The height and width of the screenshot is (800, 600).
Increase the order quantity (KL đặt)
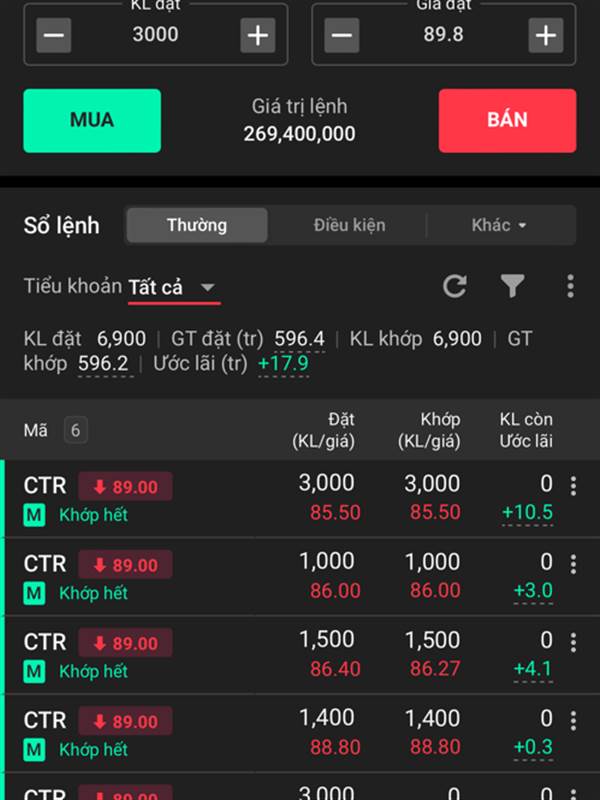pos(258,35)
